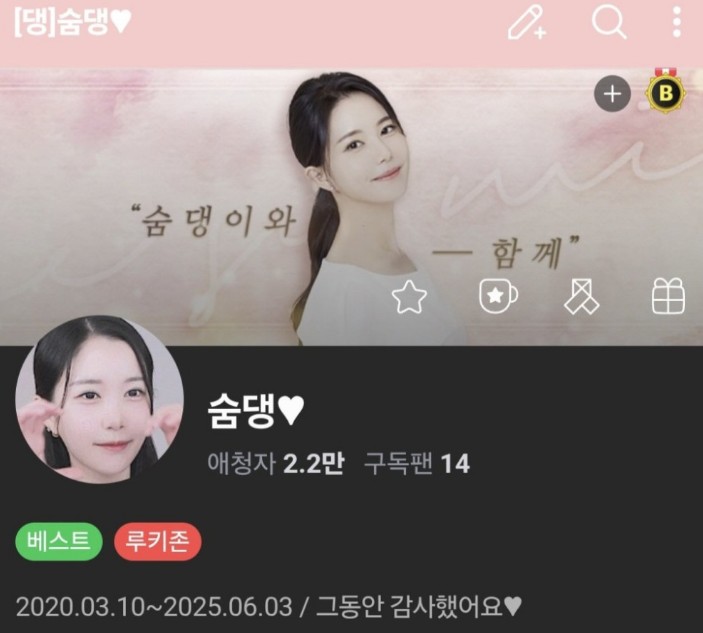Open the ribbon icon on banner
Viewport: 703px width, 633px height.
pyautogui.click(x=581, y=297)
